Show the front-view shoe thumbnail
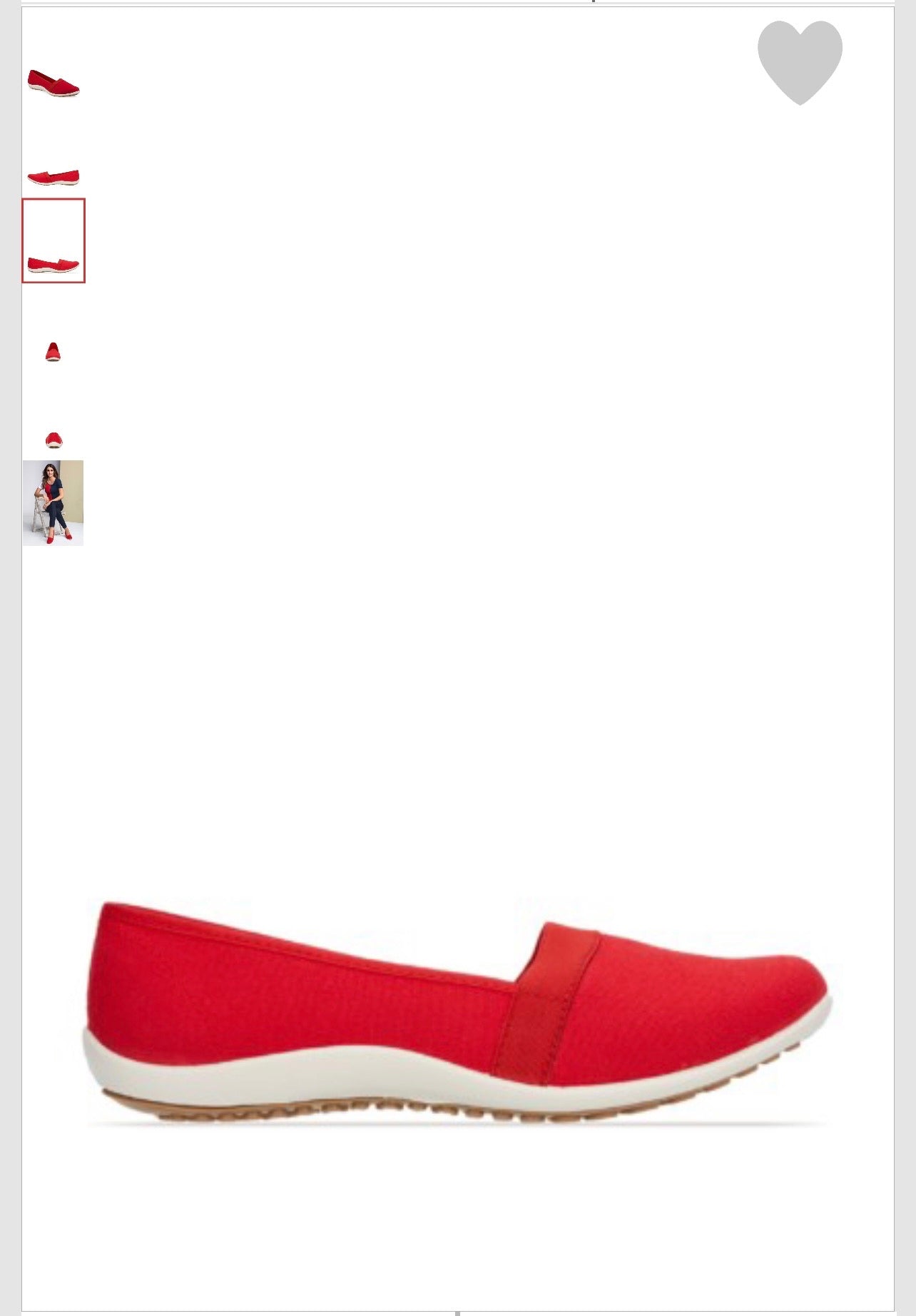916x1316 pixels. pyautogui.click(x=53, y=351)
